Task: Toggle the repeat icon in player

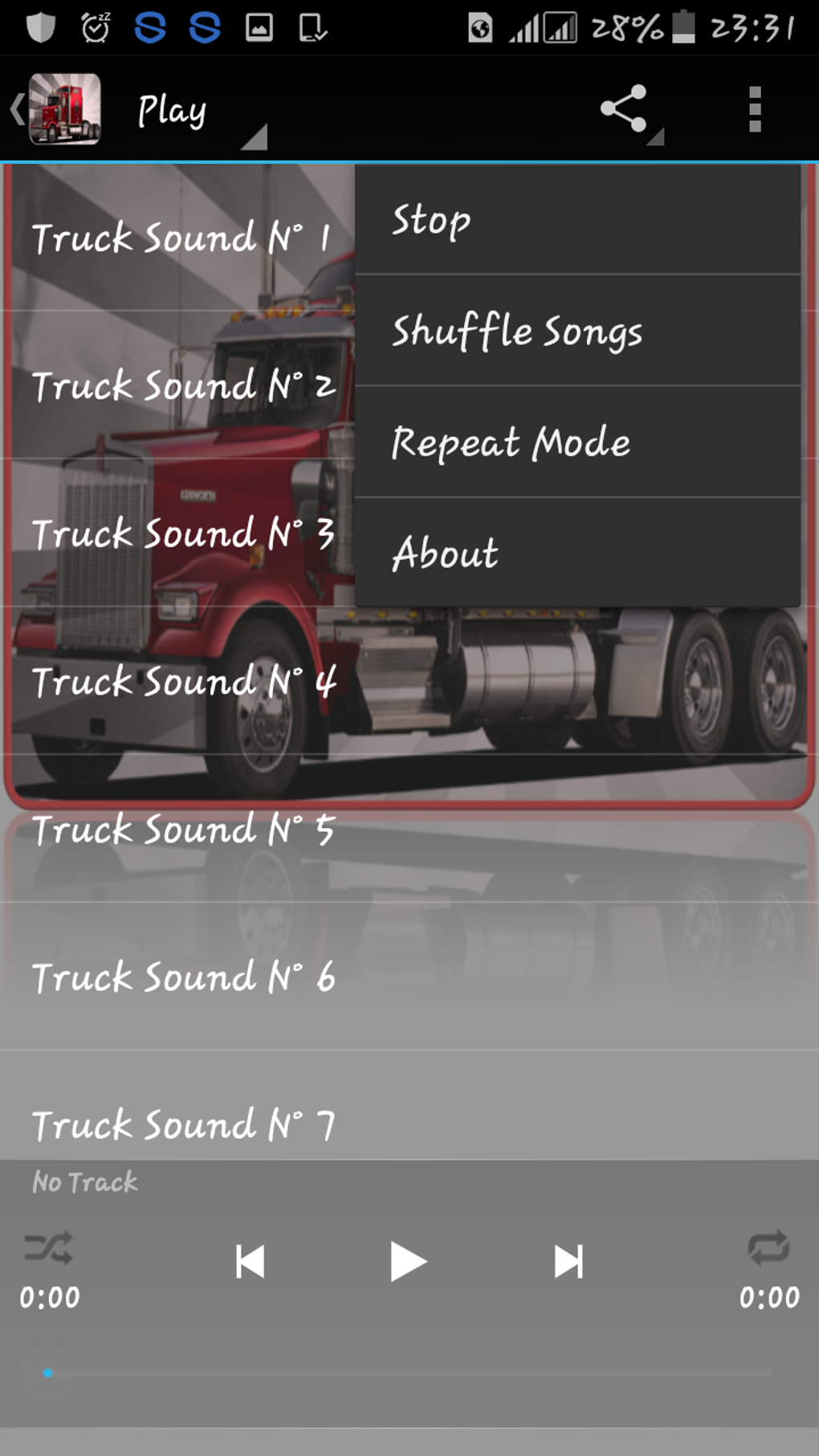Action: pos(768,1248)
